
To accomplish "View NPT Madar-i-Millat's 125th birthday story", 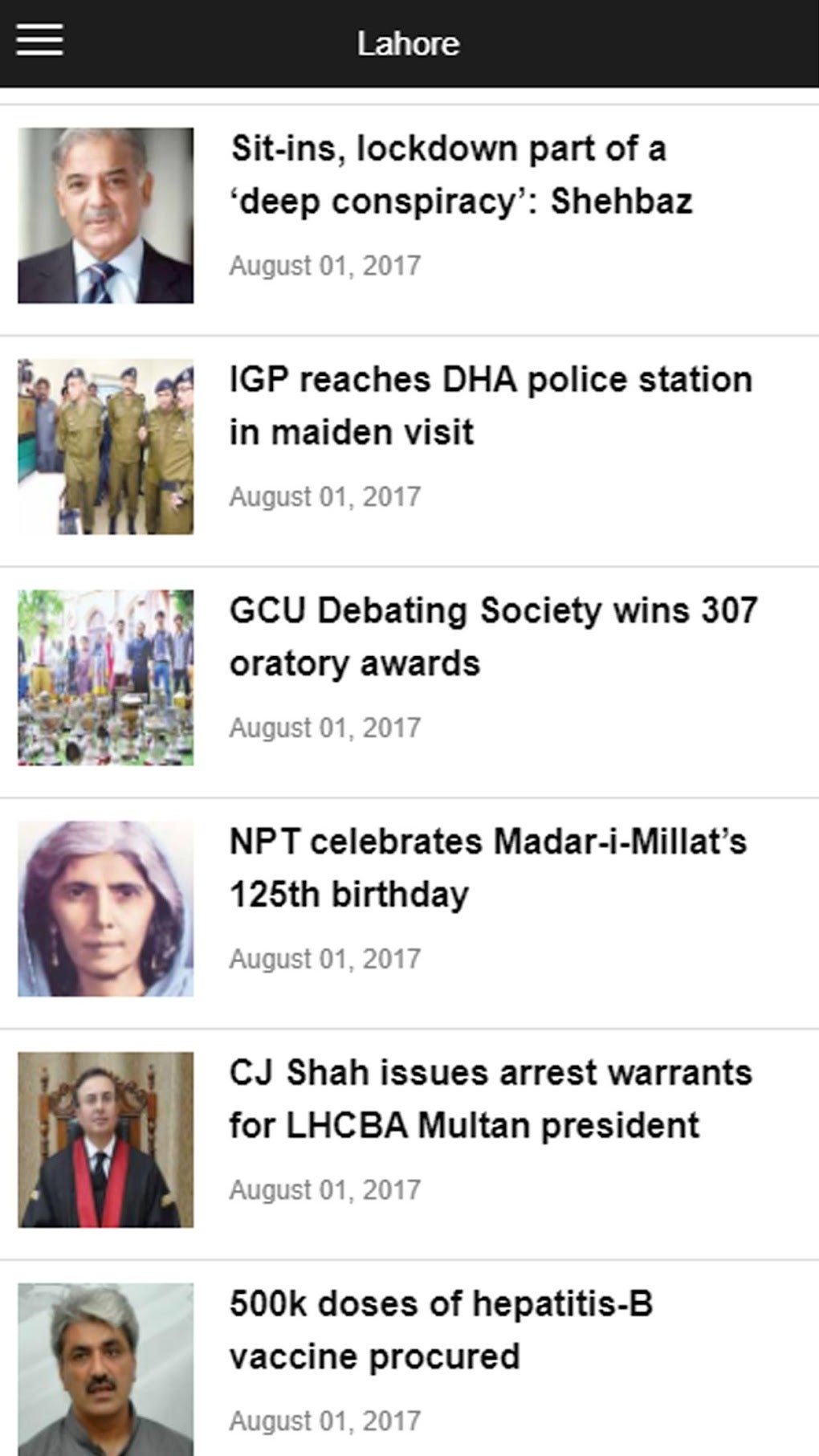I will tap(487, 868).
